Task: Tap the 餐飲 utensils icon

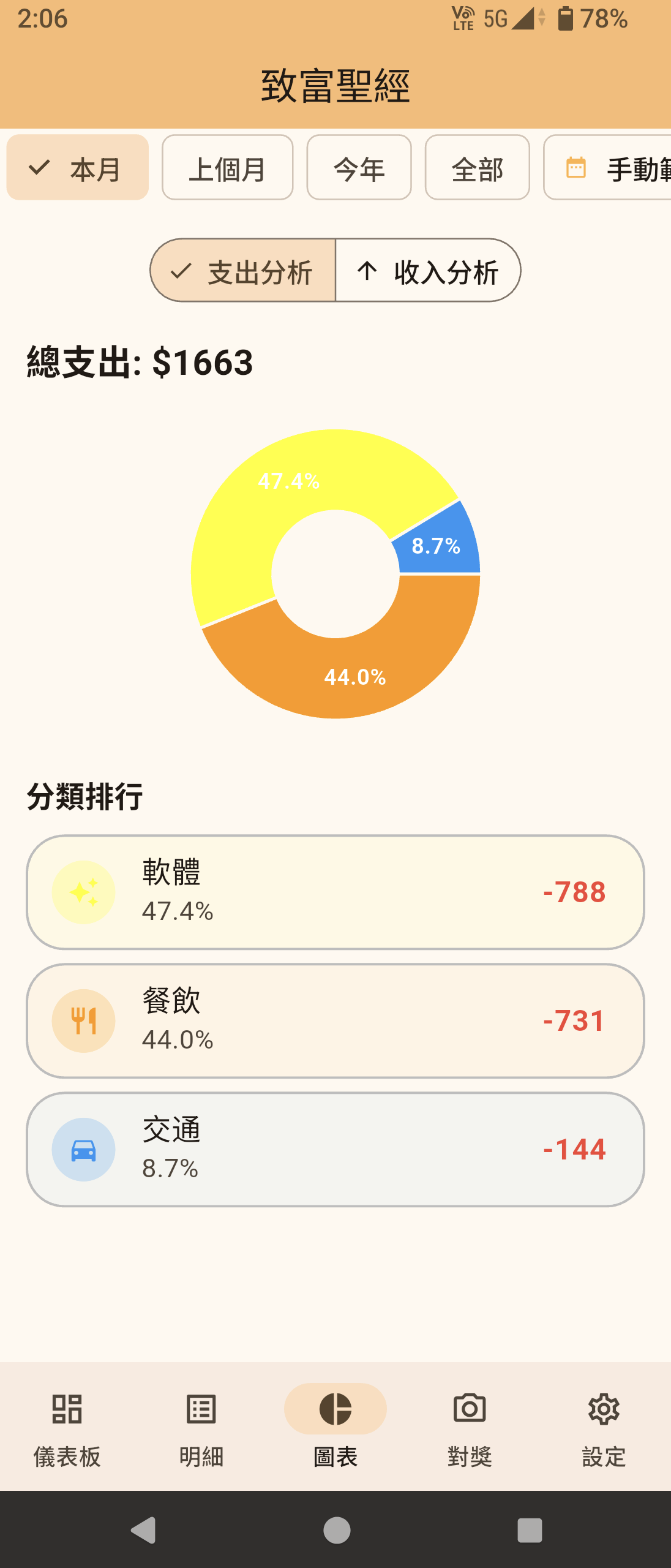Action: point(84,1021)
